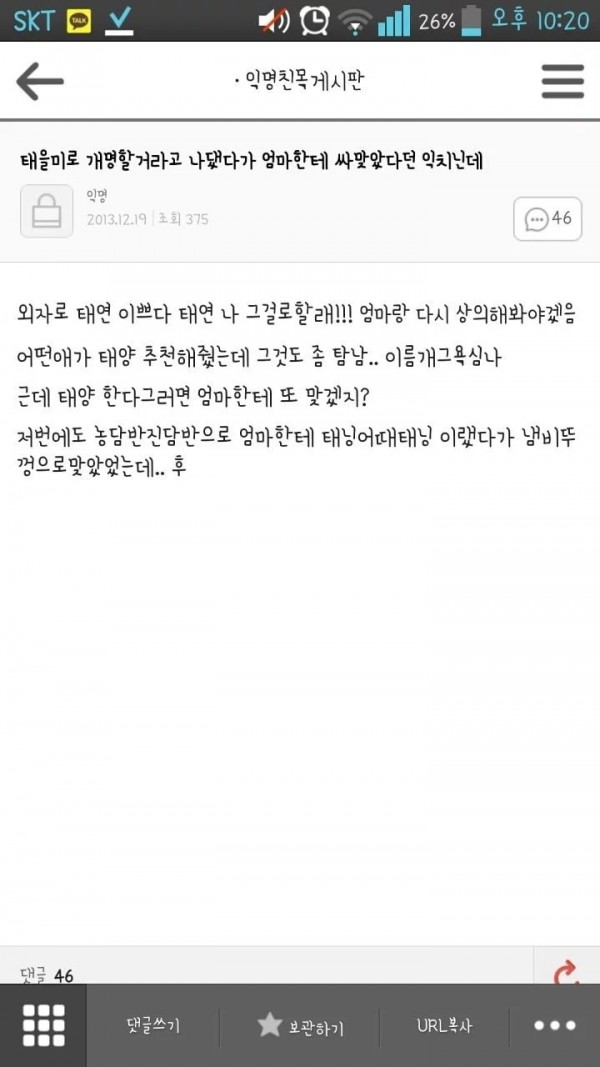Viewport: 600px width, 1067px height.
Task: Write a comment via 댓글쓰기
Action: point(154,1025)
